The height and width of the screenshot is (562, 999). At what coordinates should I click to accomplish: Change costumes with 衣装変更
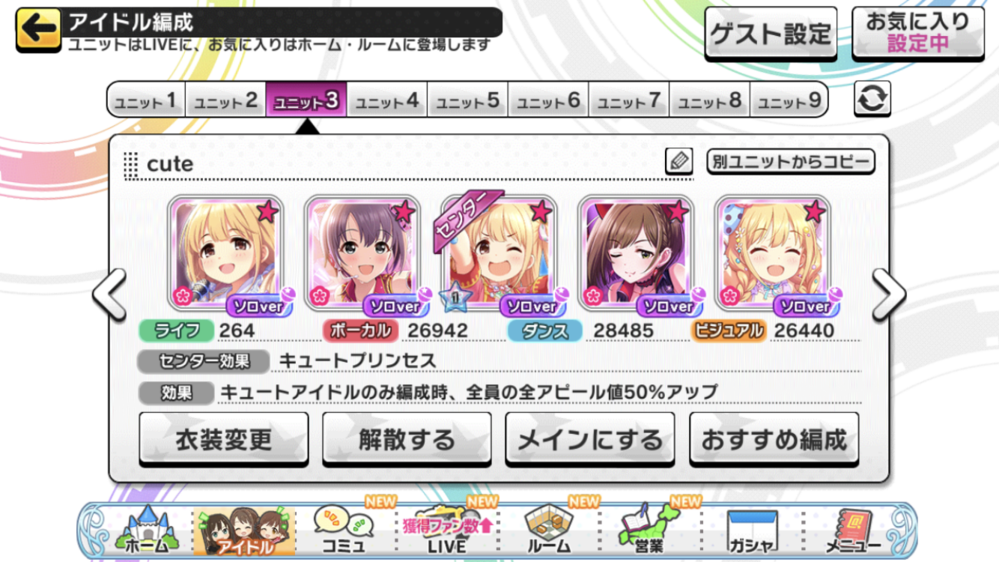223,439
